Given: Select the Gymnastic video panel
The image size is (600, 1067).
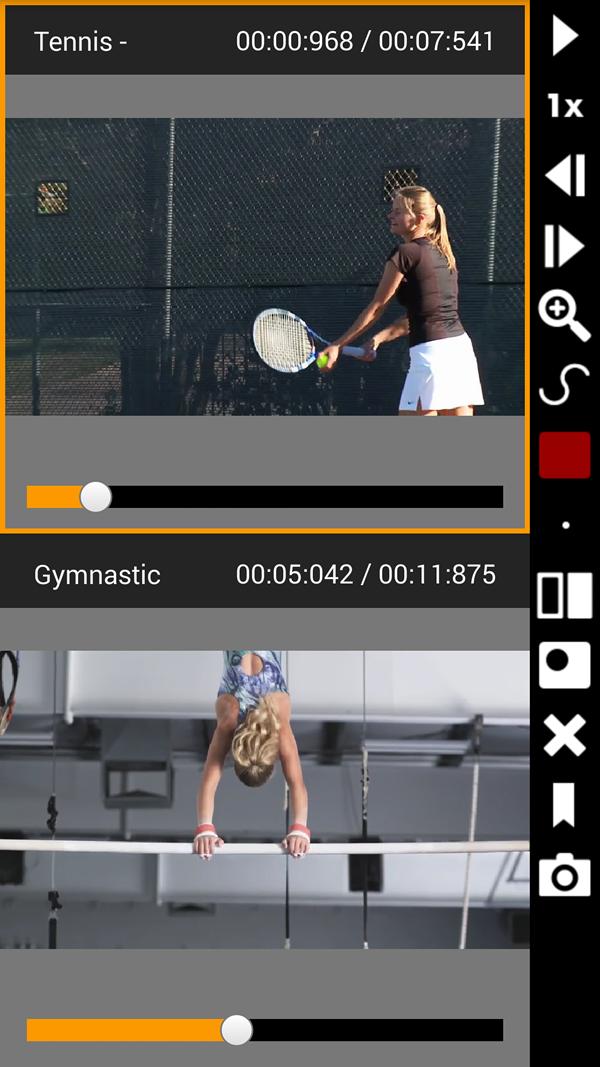Looking at the screenshot, I should 265,799.
